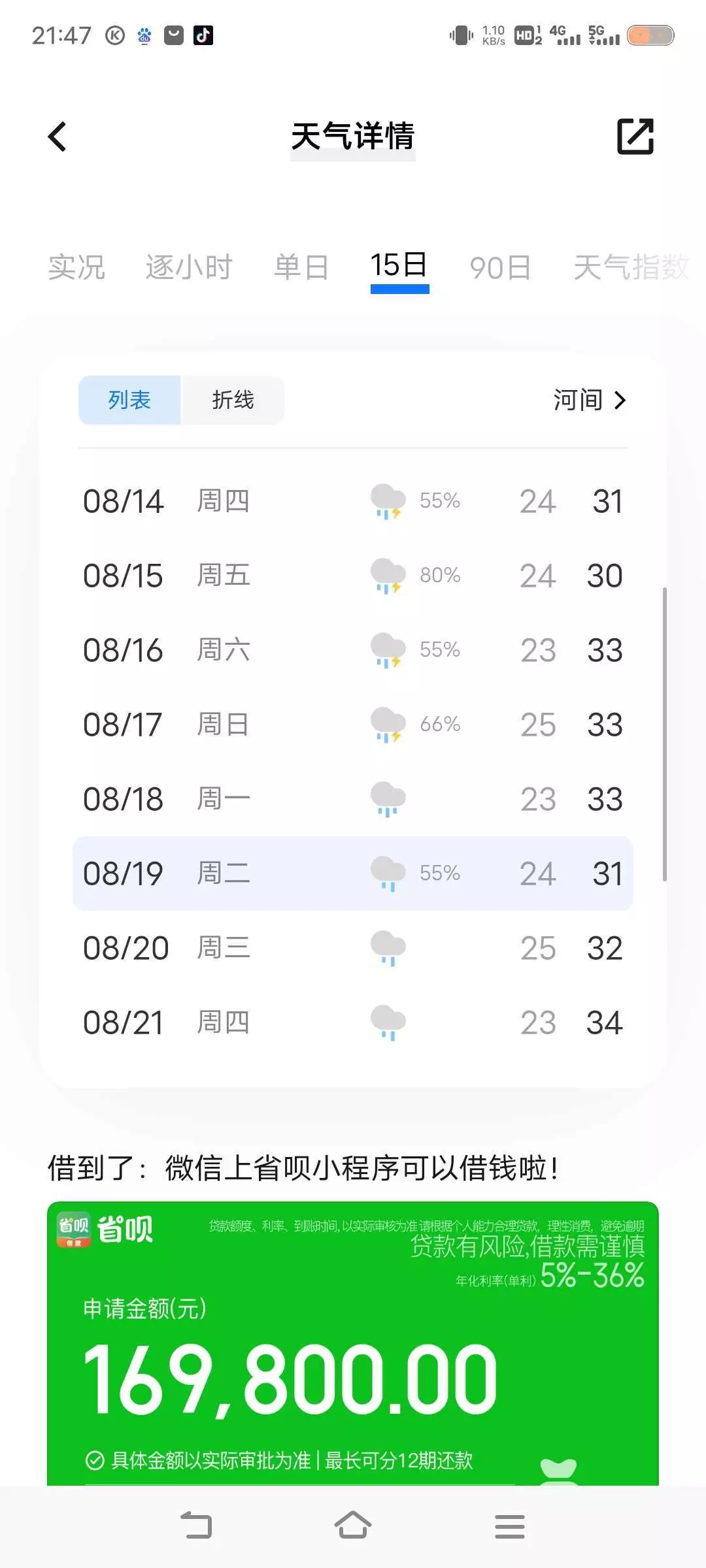Open the 逐小时 hourly tab
Screen dimensions: 706x1568
189,267
